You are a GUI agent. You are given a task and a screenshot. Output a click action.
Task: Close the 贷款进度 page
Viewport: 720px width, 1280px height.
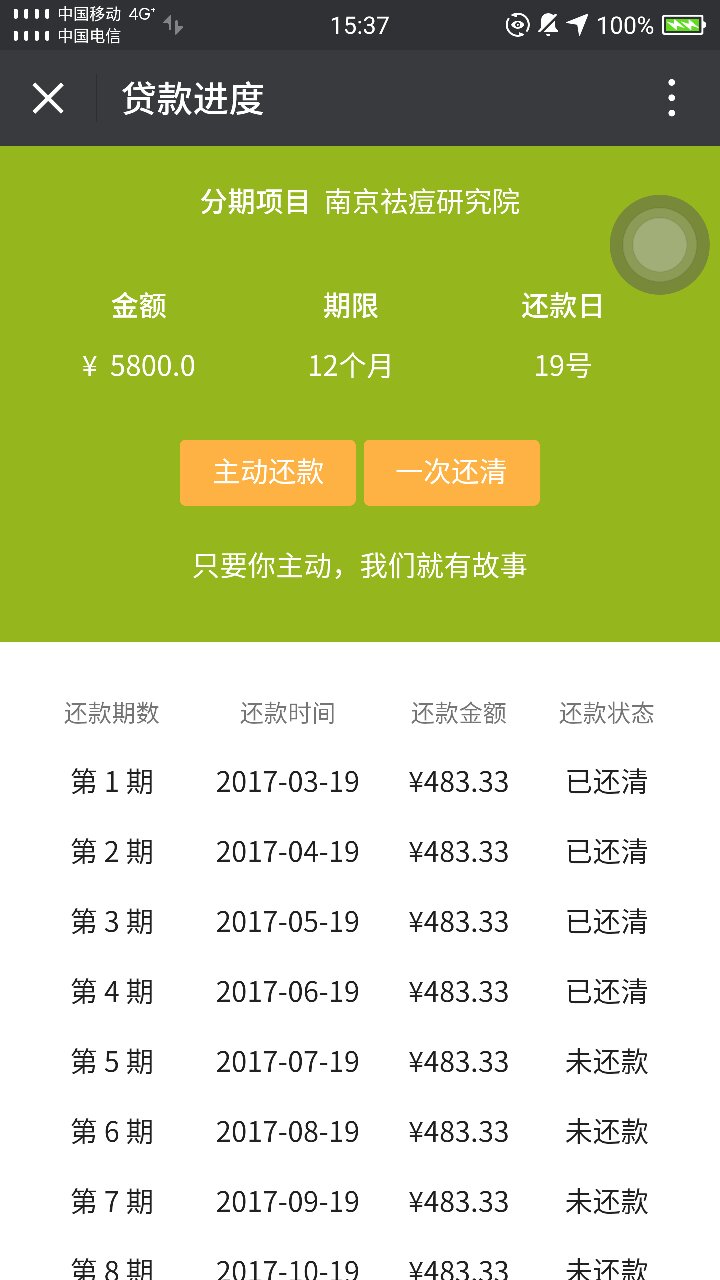pyautogui.click(x=48, y=98)
